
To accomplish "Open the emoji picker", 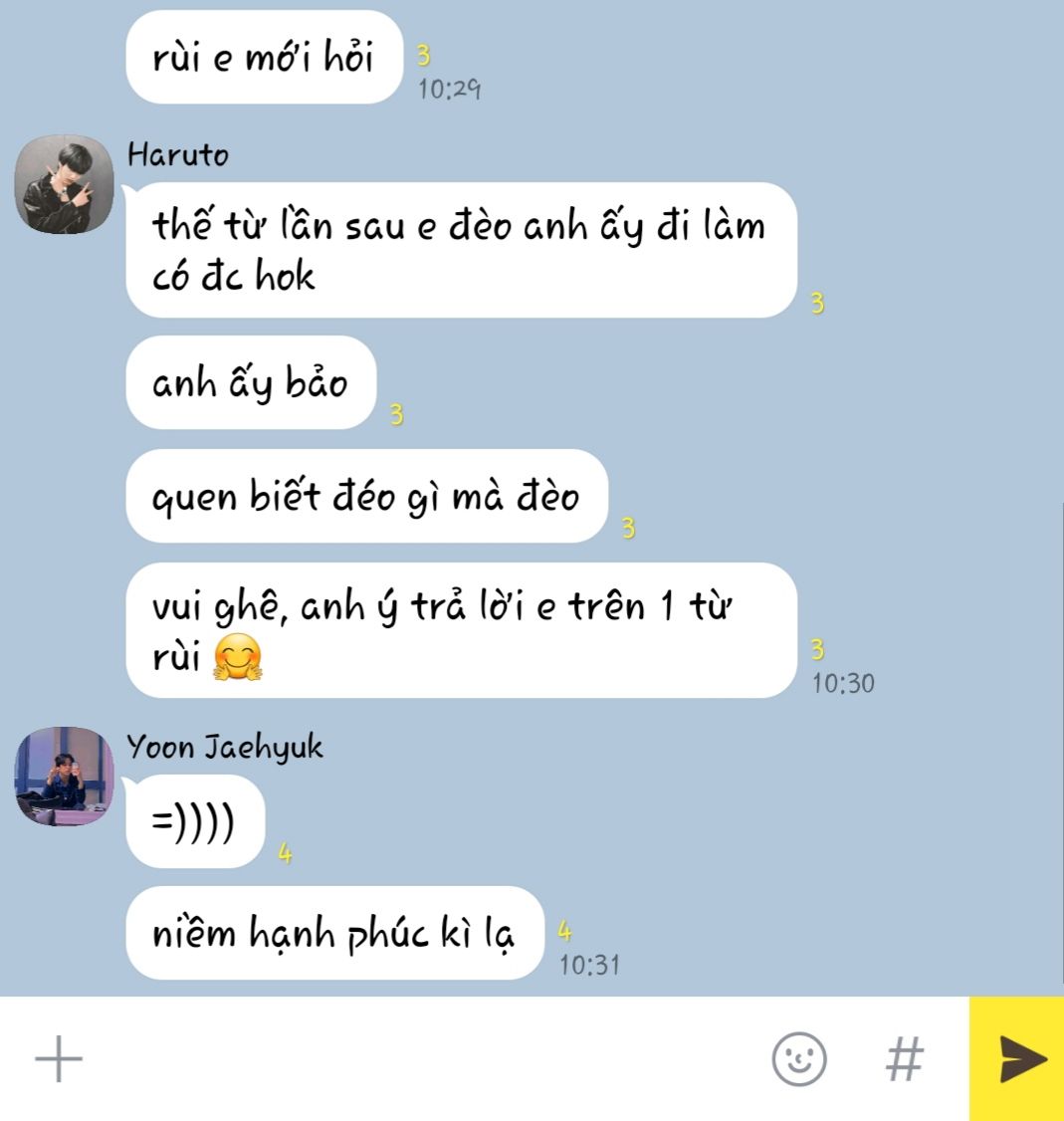I will (799, 1058).
